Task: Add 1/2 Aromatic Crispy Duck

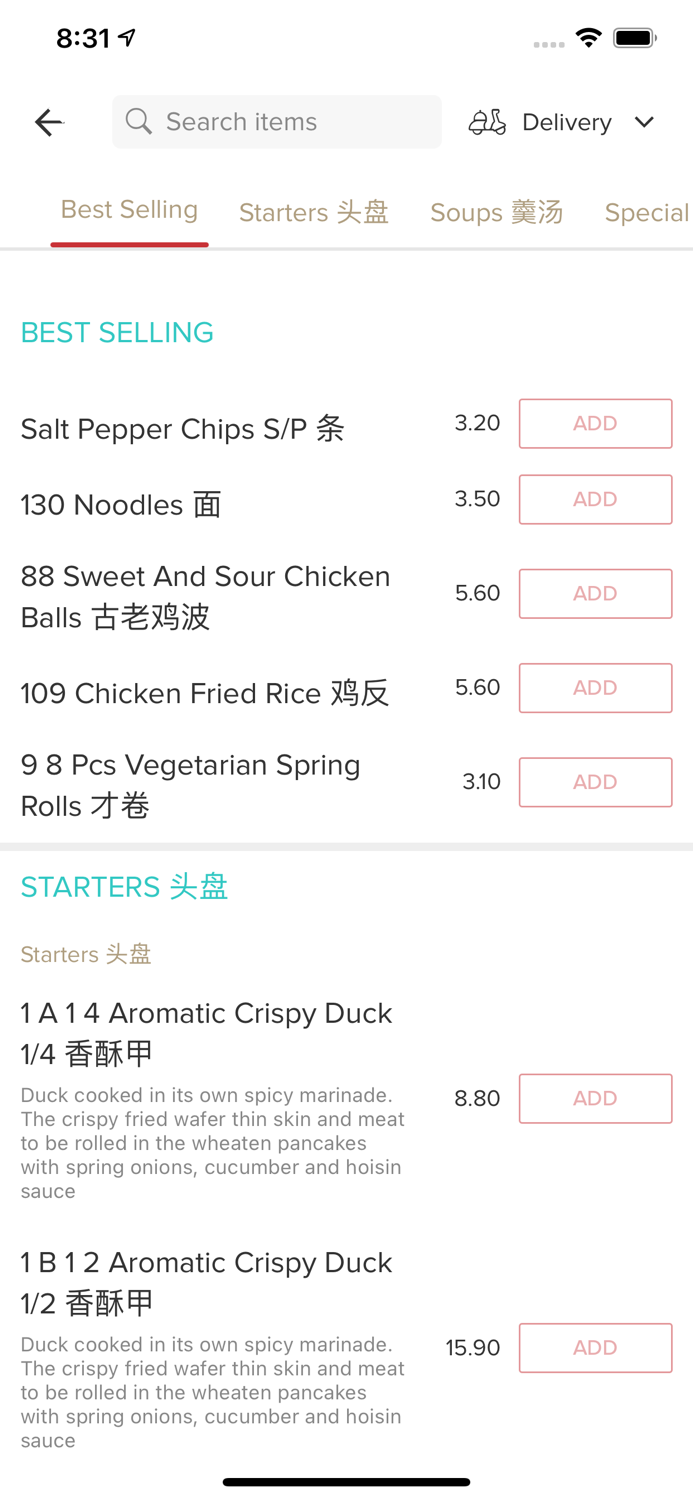Action: pos(595,1348)
